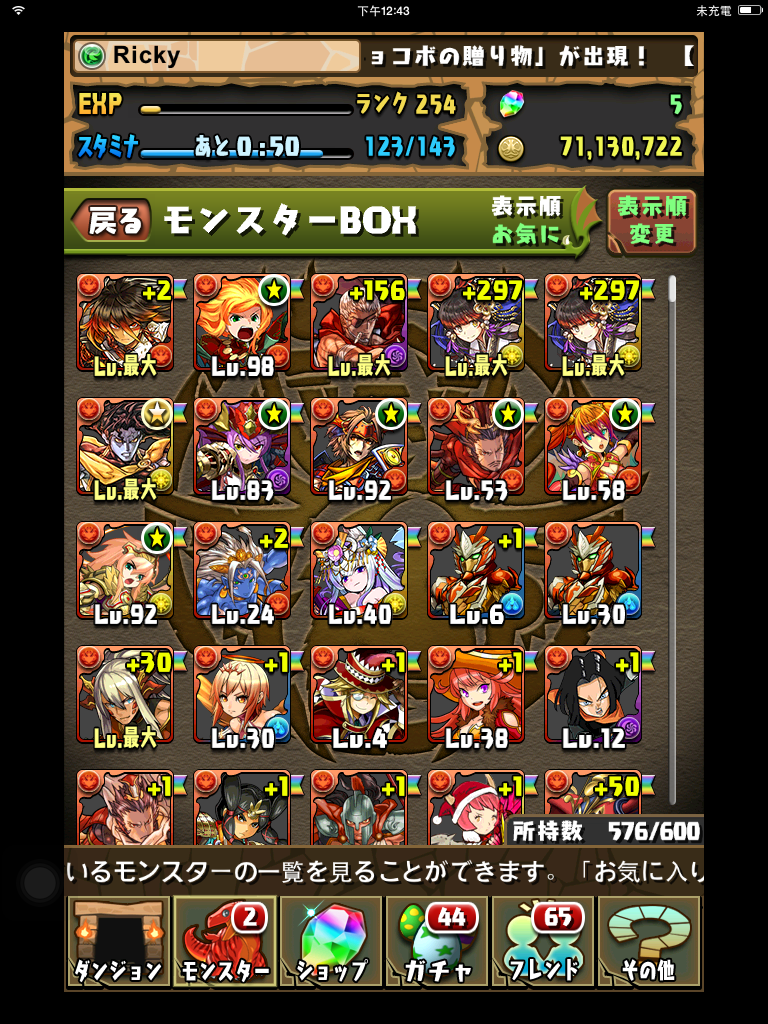Switch to the モンスター tab
The width and height of the screenshot is (768, 1024).
(225, 940)
